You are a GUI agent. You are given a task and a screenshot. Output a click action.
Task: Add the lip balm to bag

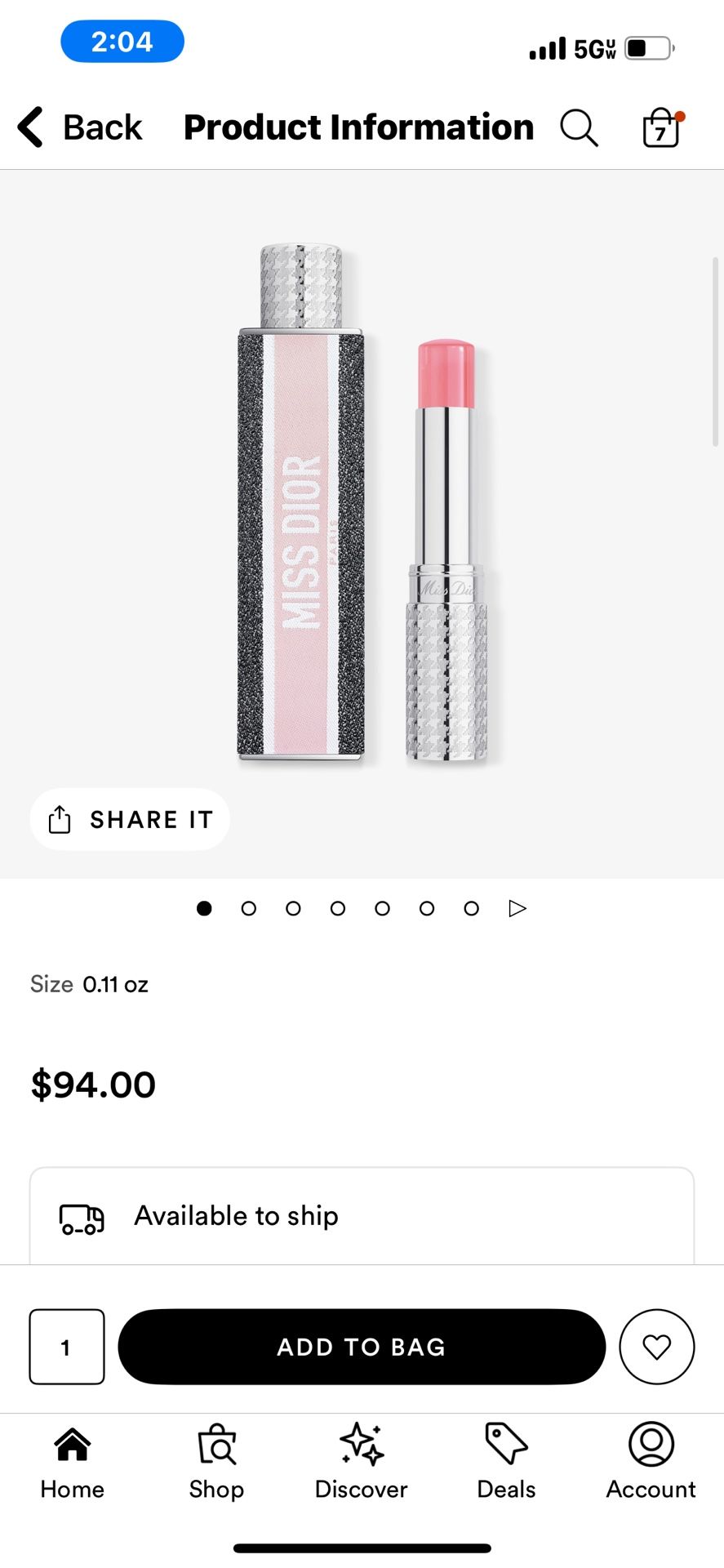[362, 1347]
